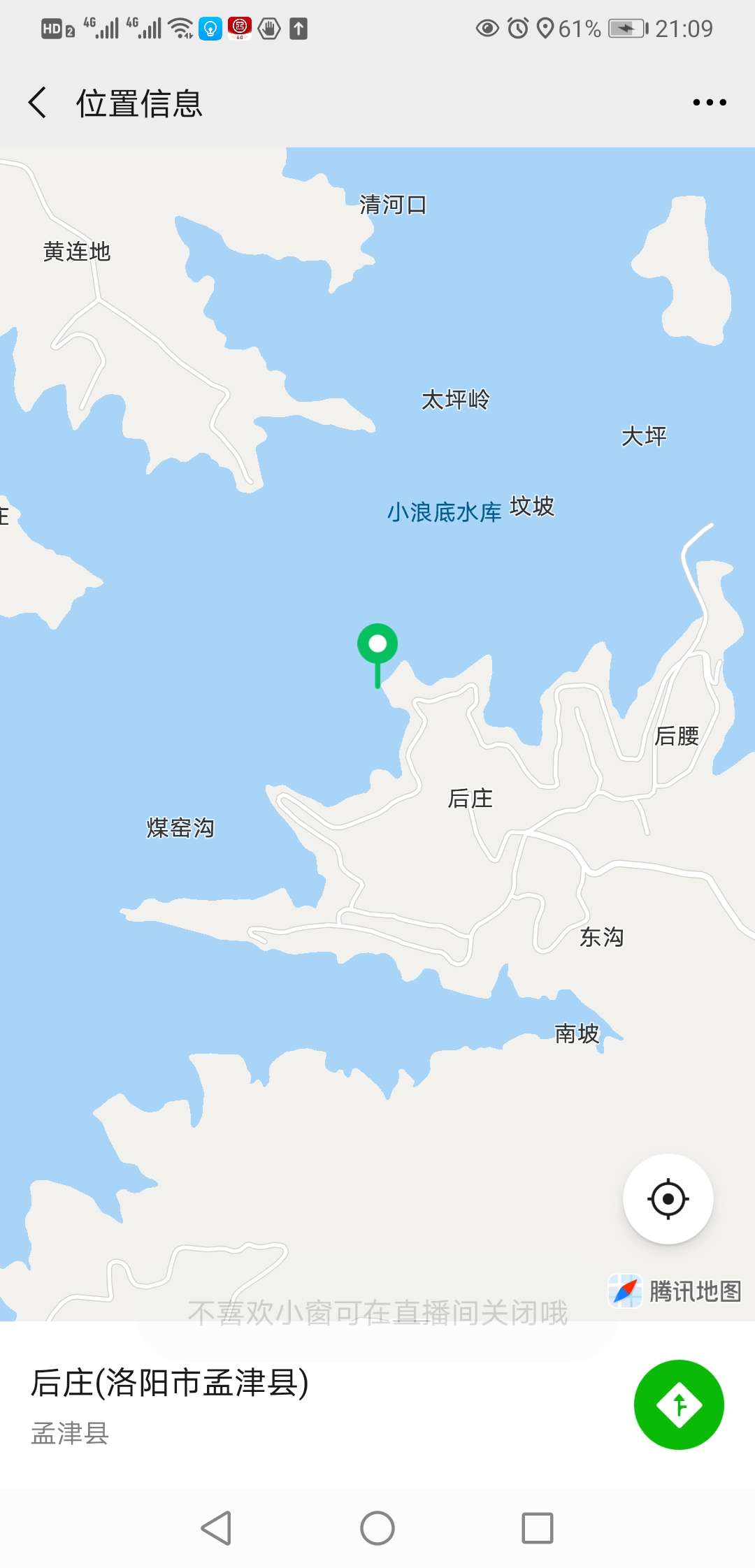Go back from the 位置信息 screen

pyautogui.click(x=38, y=103)
